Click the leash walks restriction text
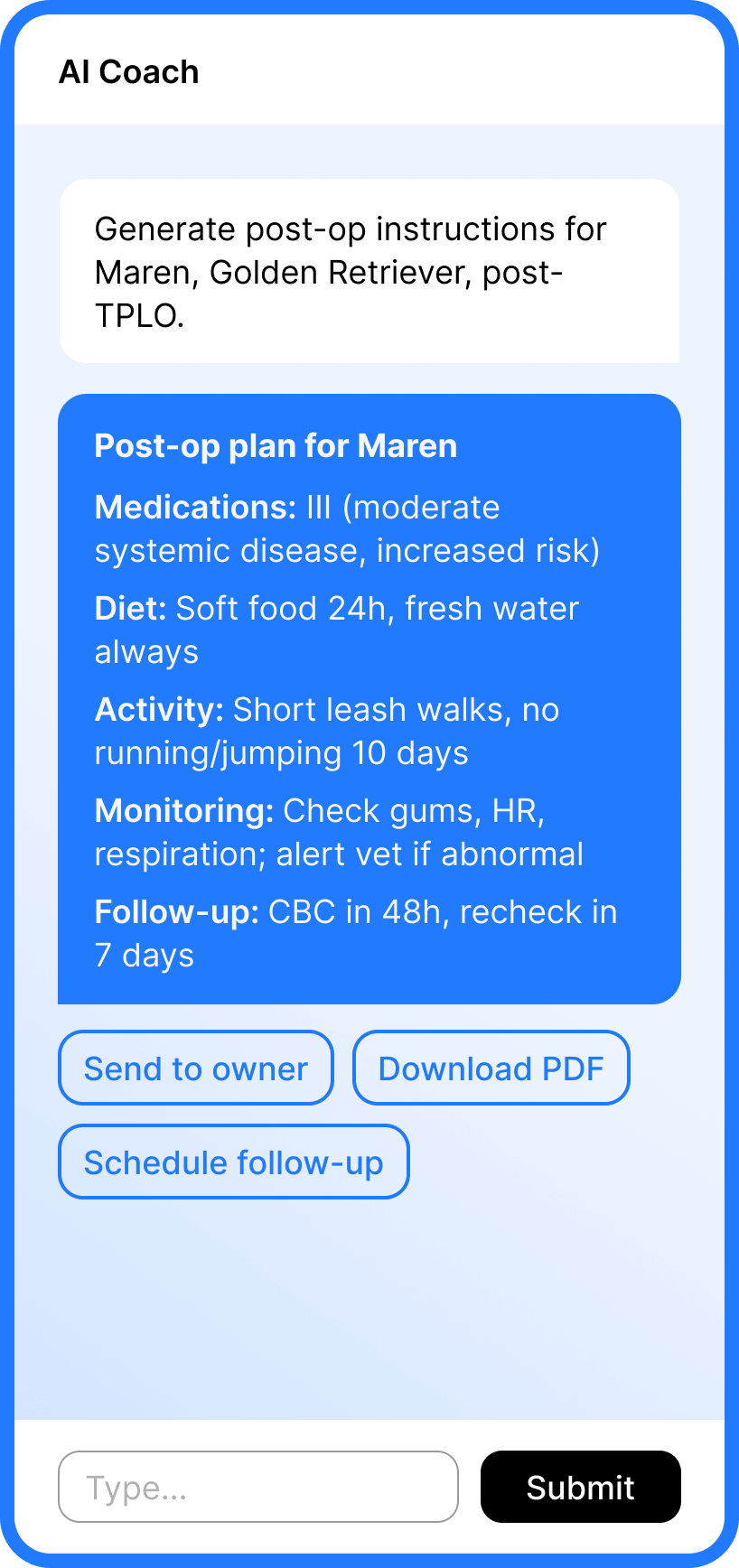The width and height of the screenshot is (739, 1568). (330, 709)
